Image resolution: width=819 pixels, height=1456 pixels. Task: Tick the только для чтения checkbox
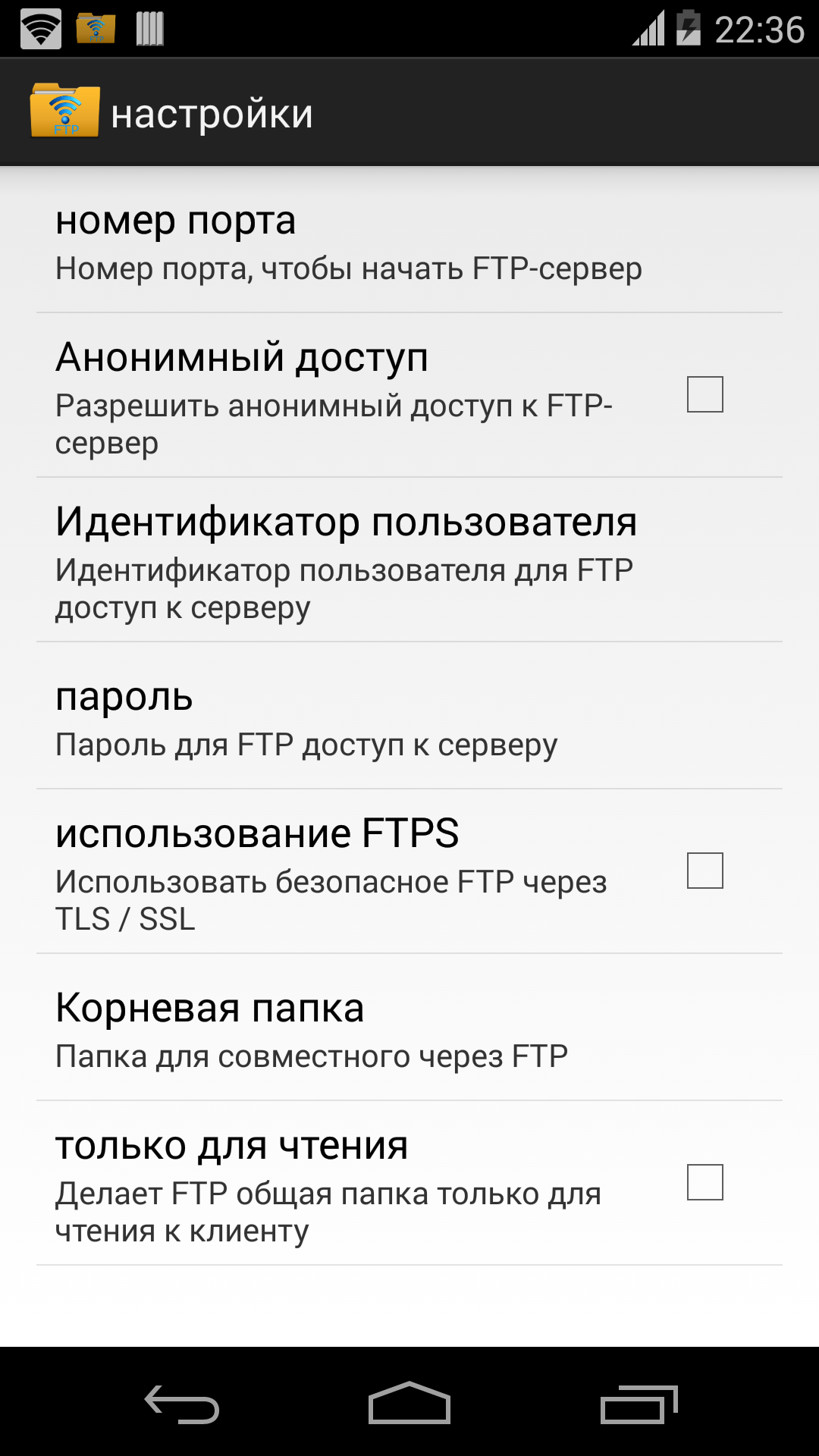(x=704, y=1182)
